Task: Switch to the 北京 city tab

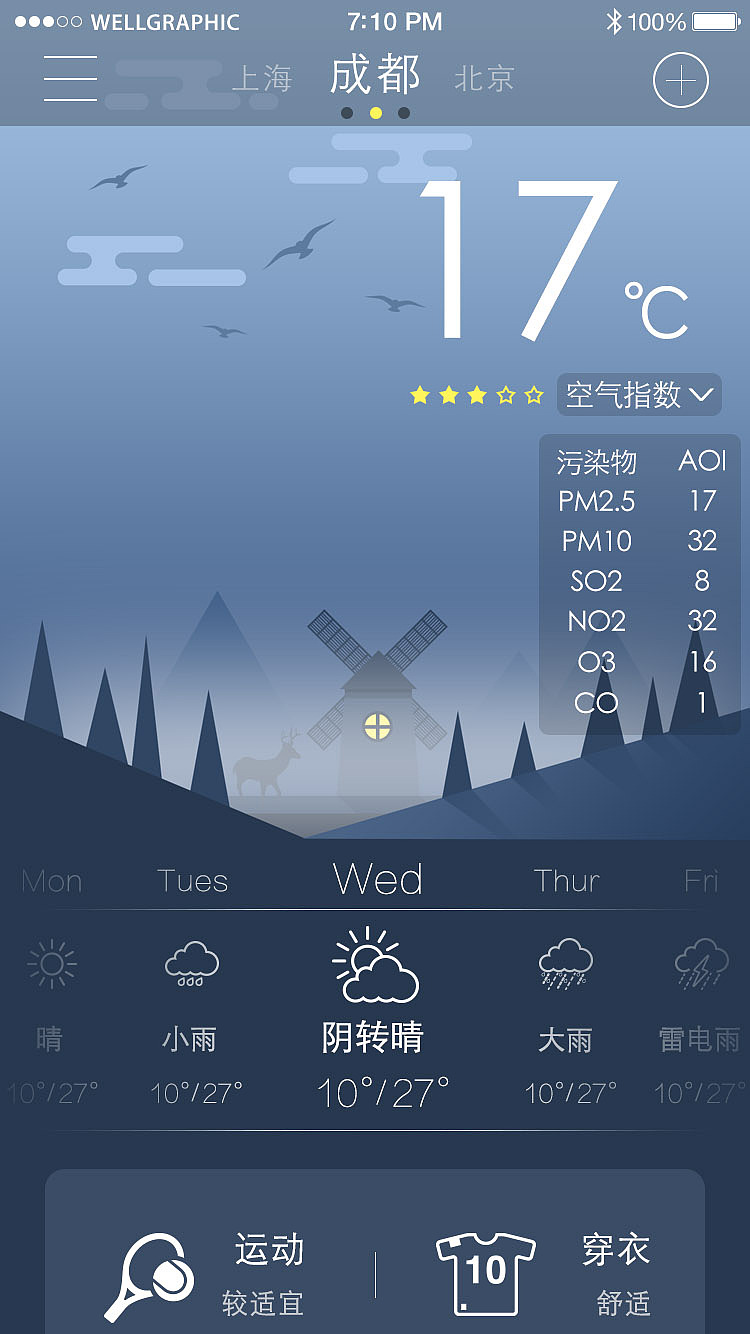Action: click(484, 79)
